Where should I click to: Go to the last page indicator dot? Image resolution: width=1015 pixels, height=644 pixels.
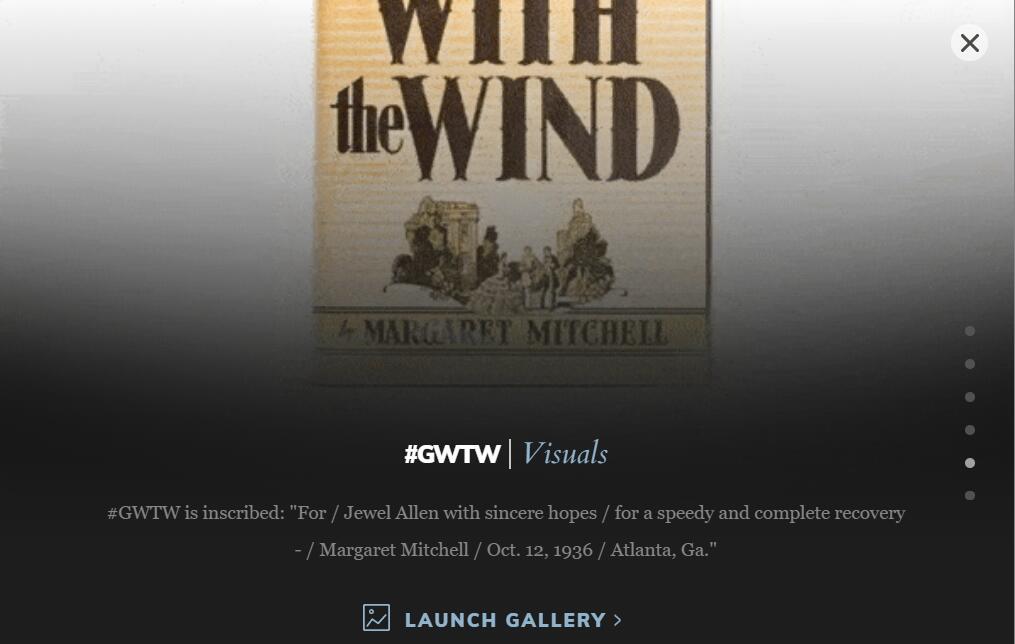pyautogui.click(x=969, y=496)
